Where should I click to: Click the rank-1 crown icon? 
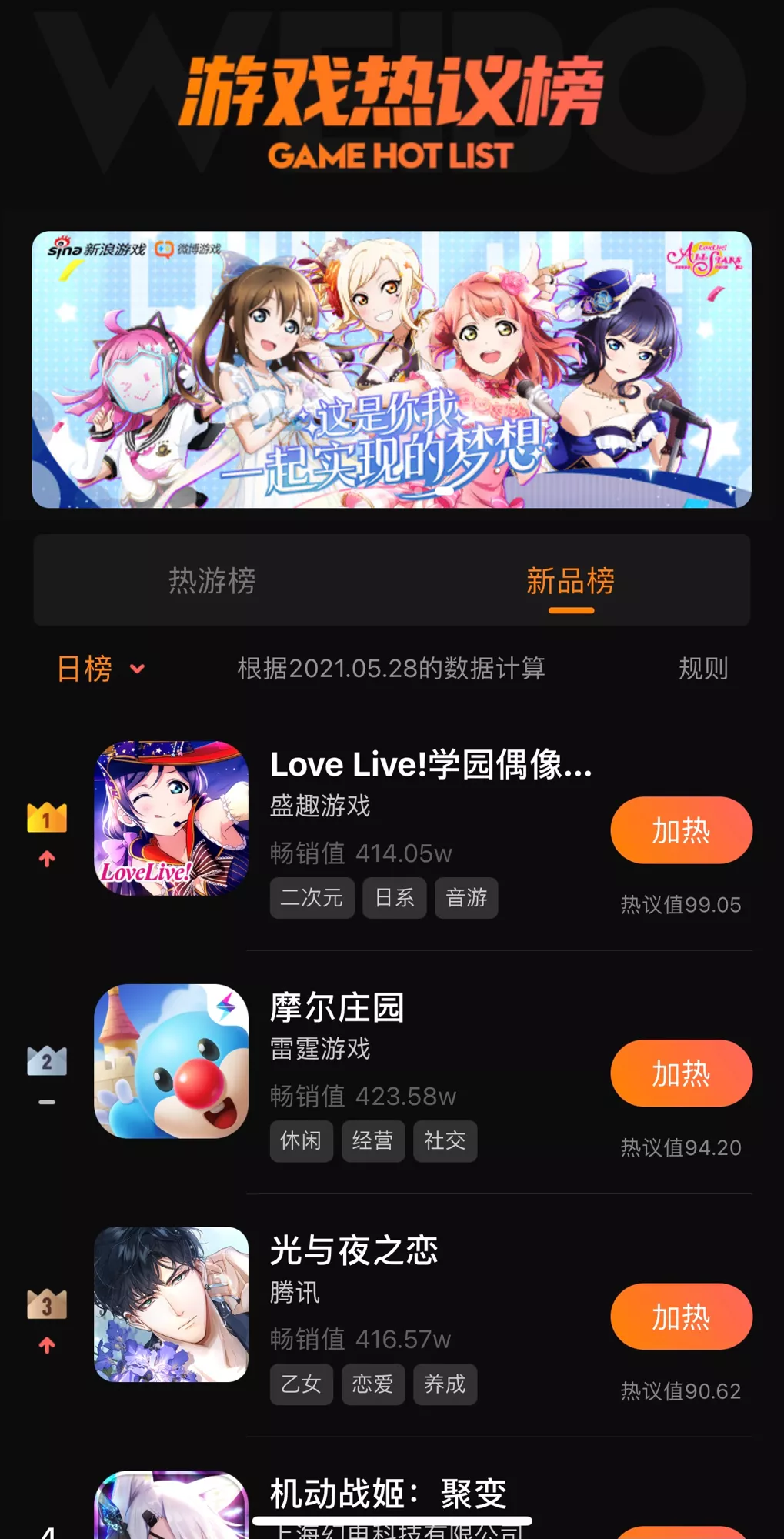click(46, 819)
